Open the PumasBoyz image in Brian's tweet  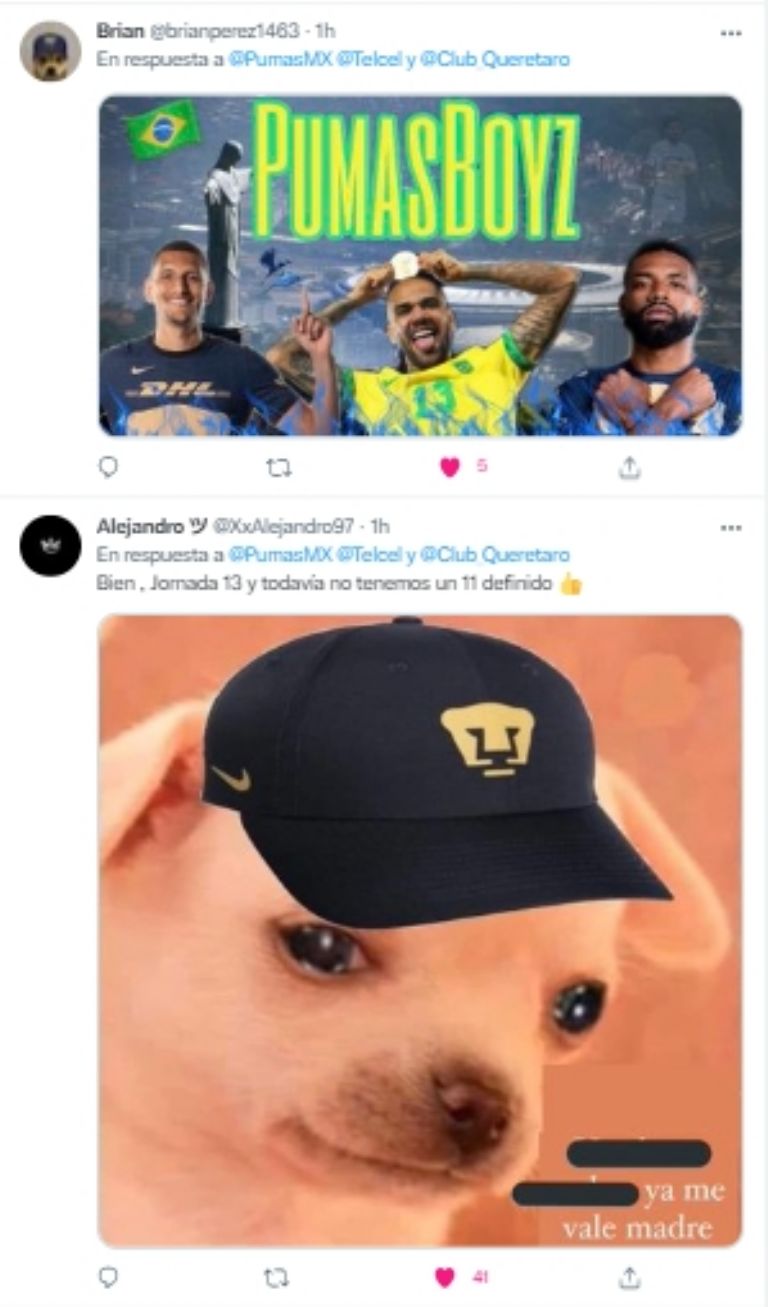420,265
